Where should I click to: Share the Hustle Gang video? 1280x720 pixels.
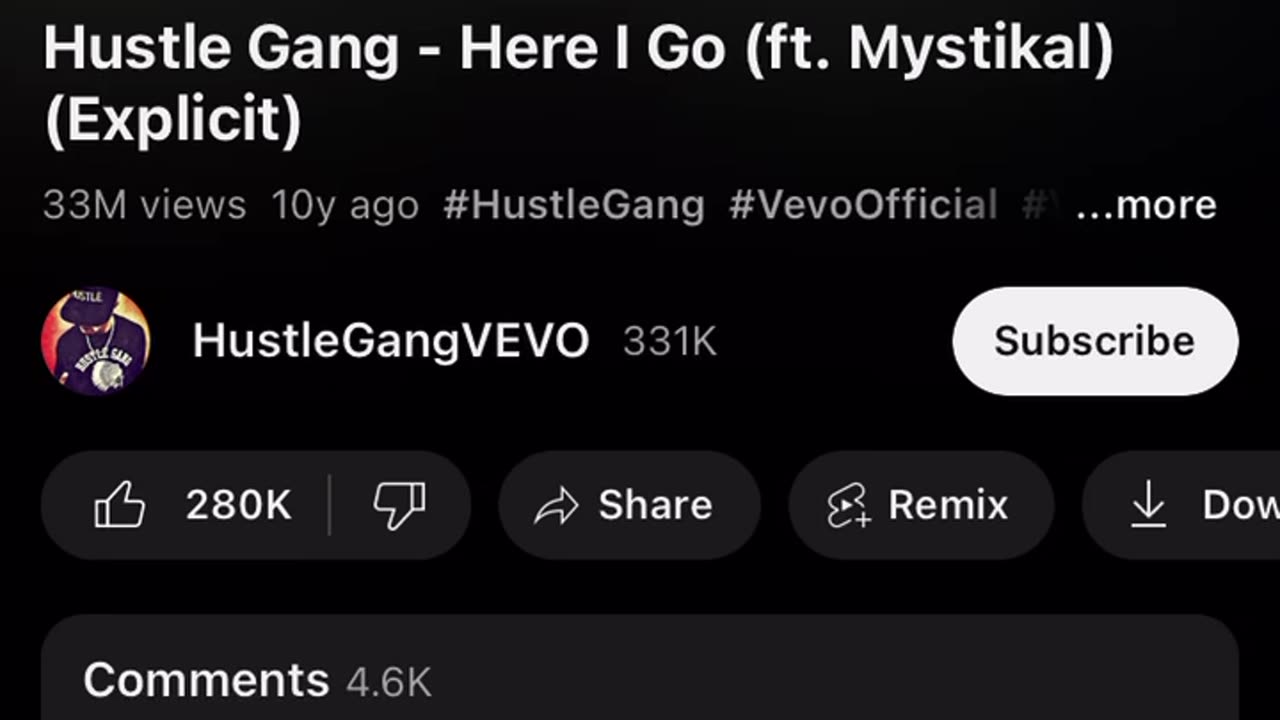click(x=629, y=505)
